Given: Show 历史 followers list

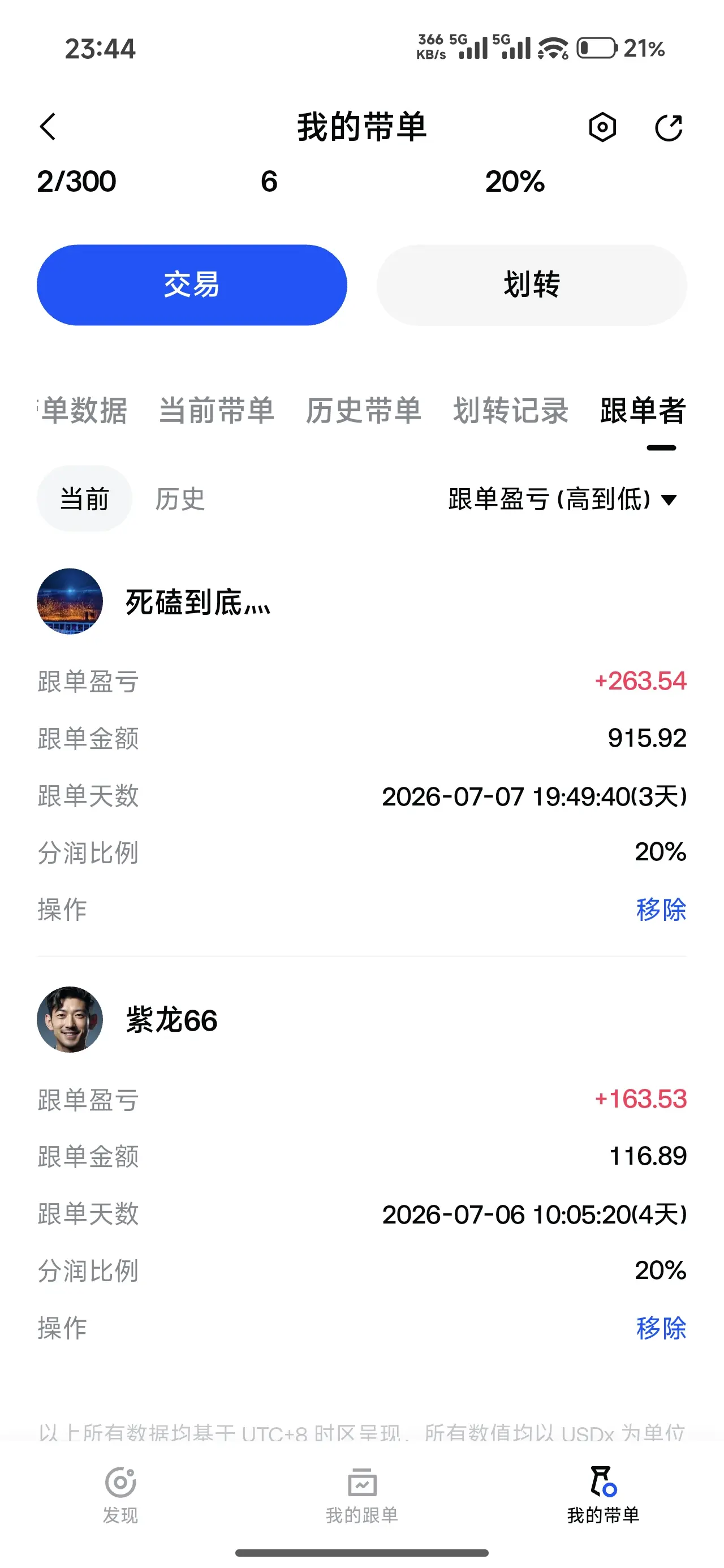Looking at the screenshot, I should point(180,499).
